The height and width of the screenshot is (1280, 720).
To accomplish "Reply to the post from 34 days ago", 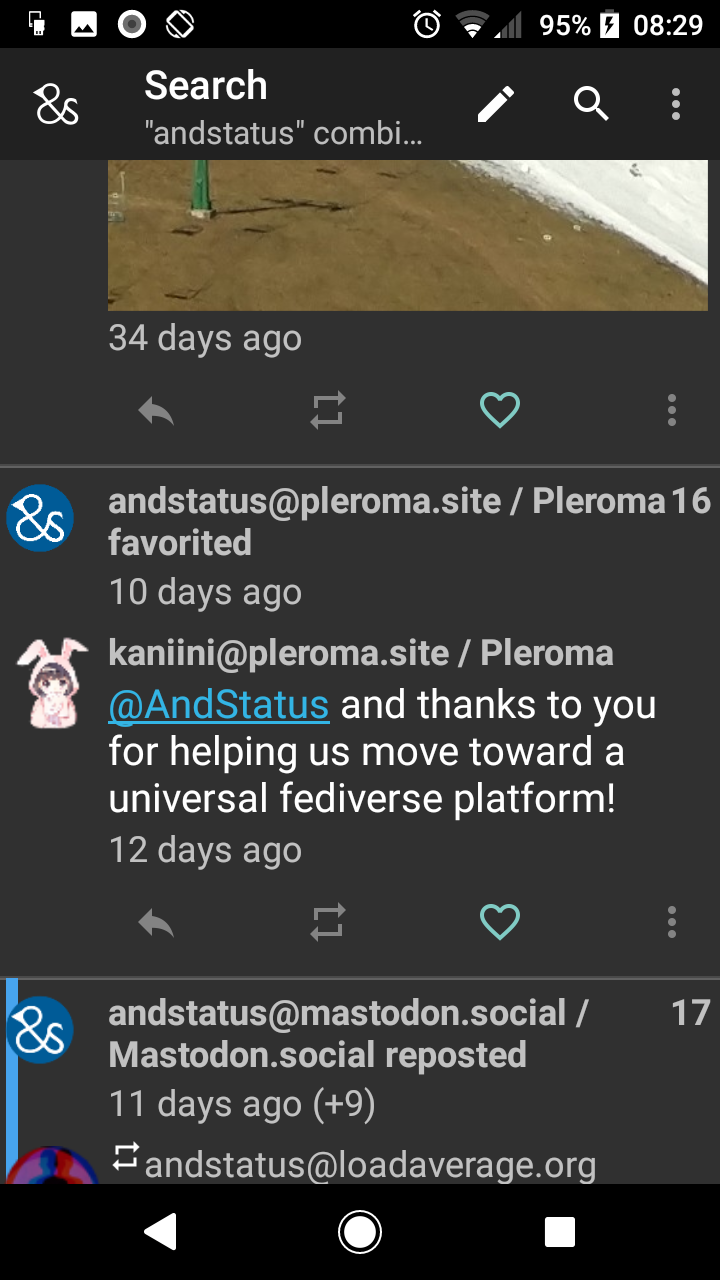I will point(156,410).
